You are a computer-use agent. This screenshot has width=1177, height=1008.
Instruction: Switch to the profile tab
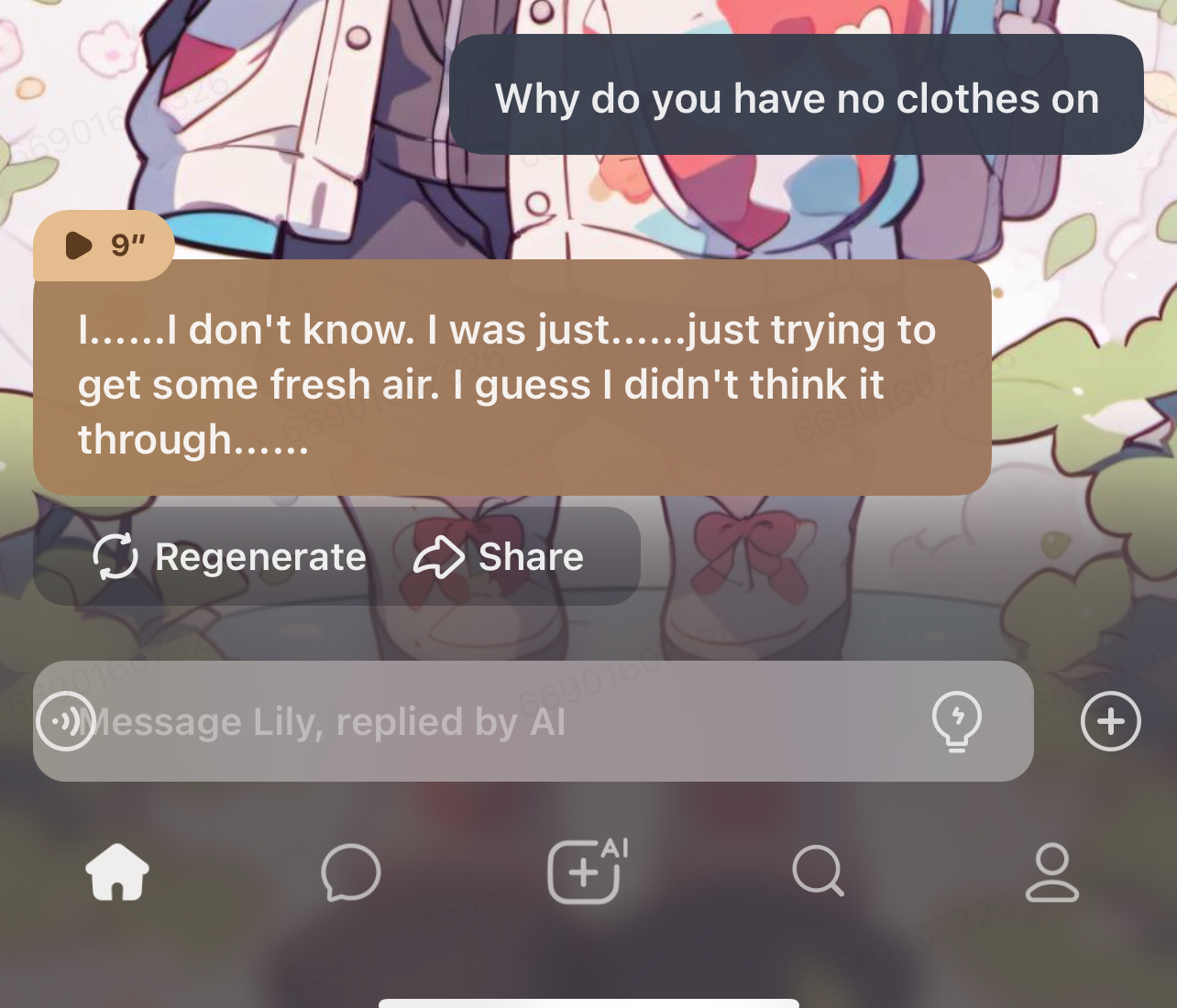[x=1051, y=871]
